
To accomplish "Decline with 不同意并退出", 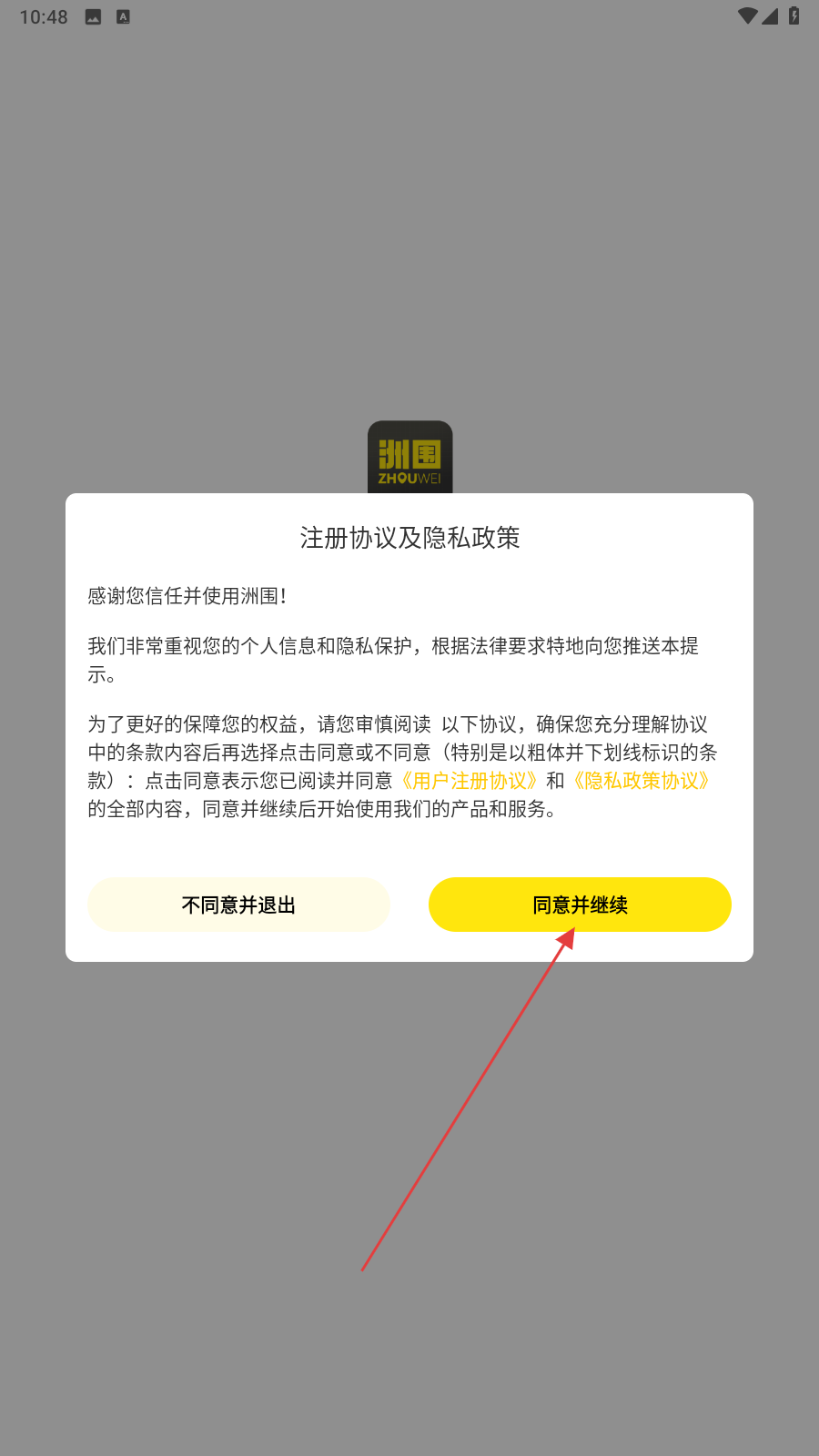I will 238,905.
